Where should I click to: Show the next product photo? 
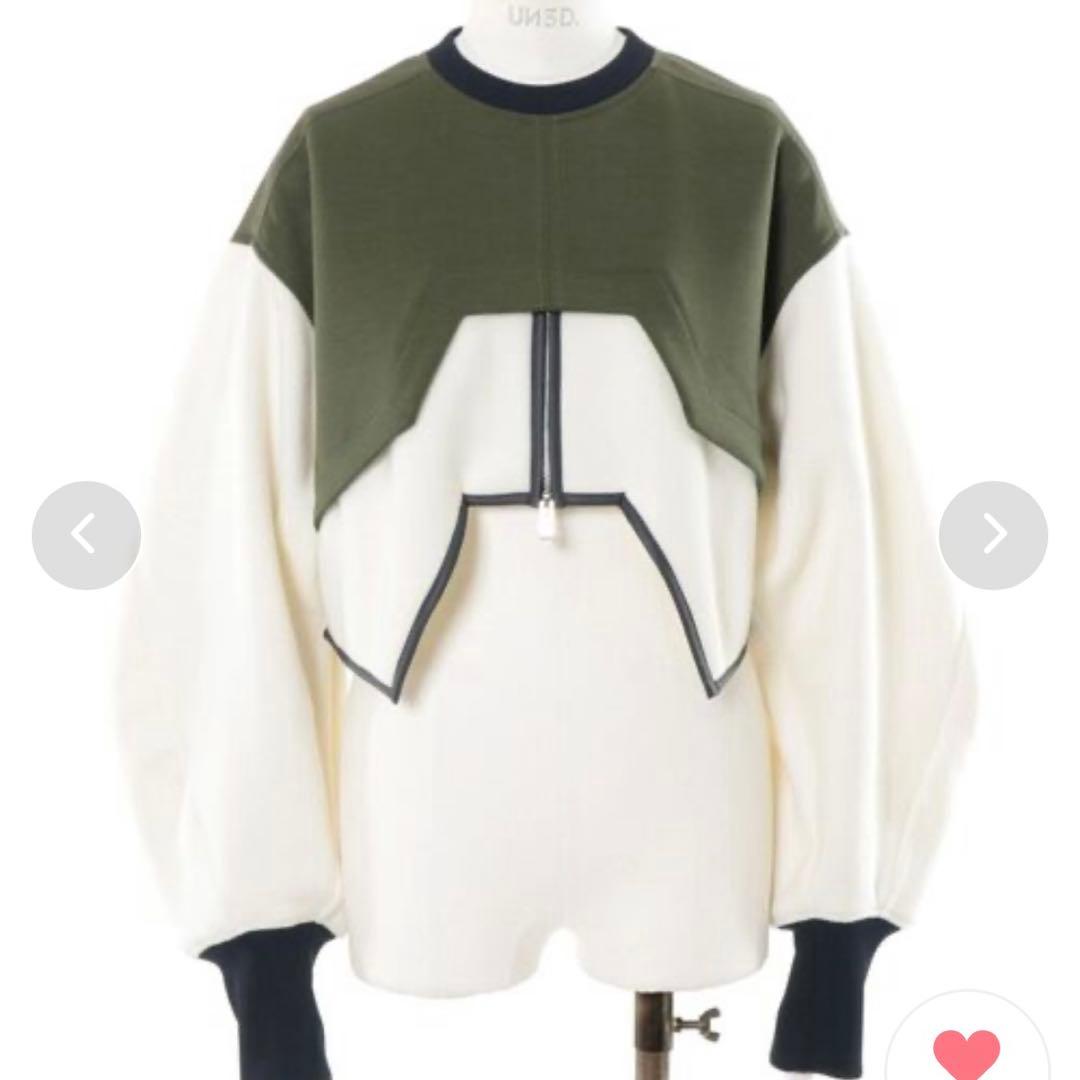pyautogui.click(x=993, y=535)
